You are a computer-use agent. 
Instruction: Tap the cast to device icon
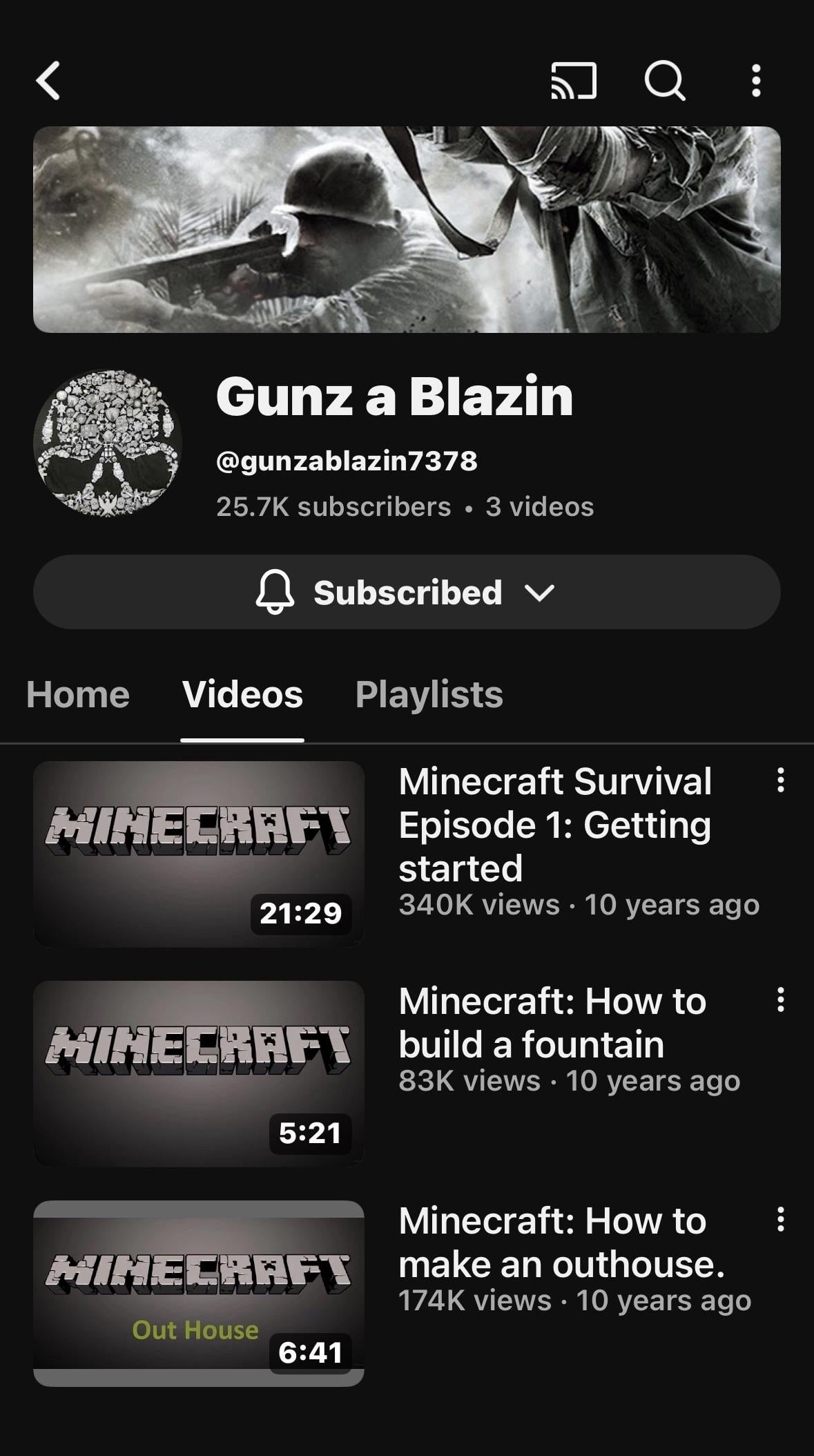pyautogui.click(x=573, y=82)
